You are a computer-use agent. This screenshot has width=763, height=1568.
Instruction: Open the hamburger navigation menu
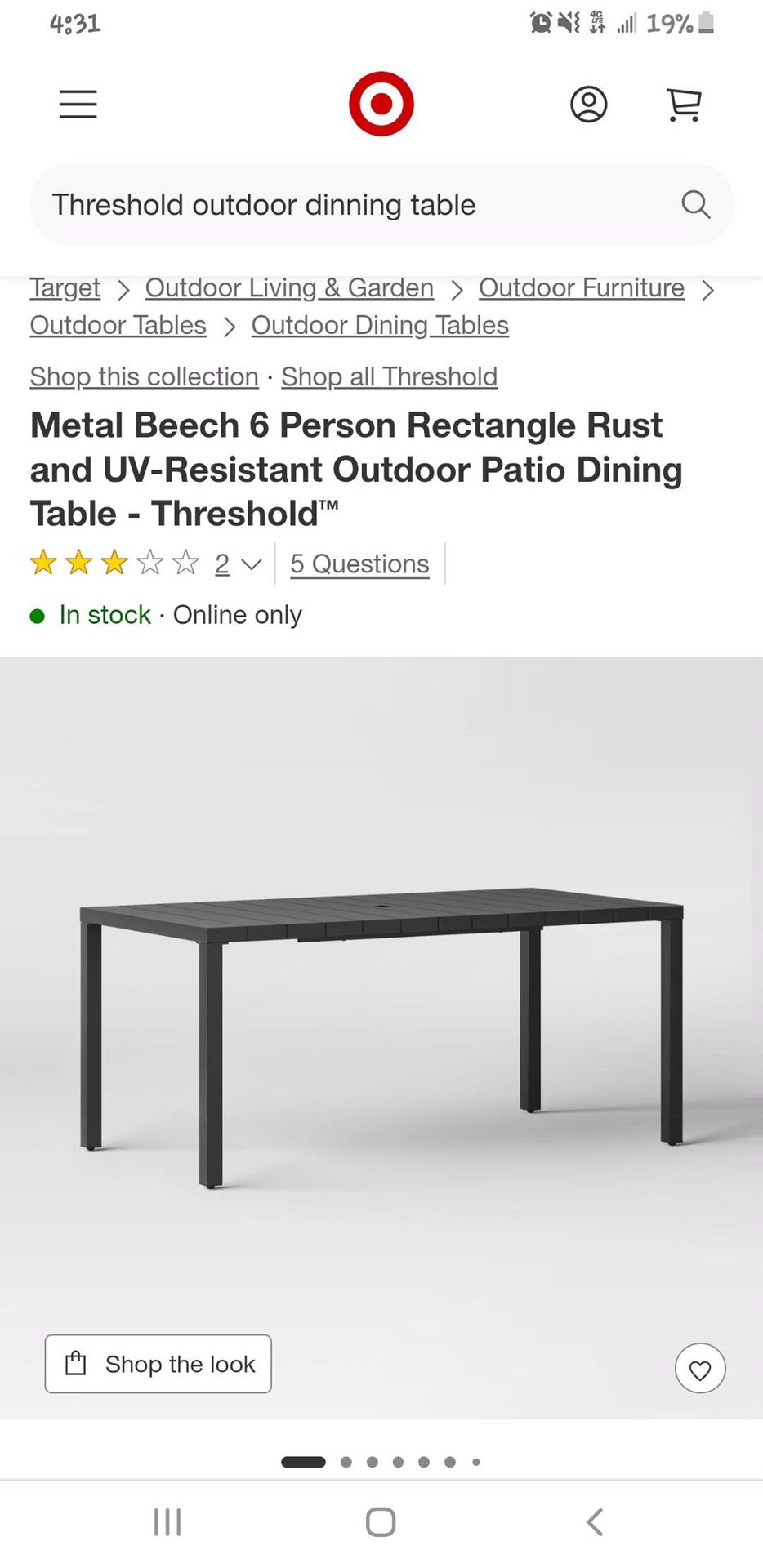pos(78,105)
